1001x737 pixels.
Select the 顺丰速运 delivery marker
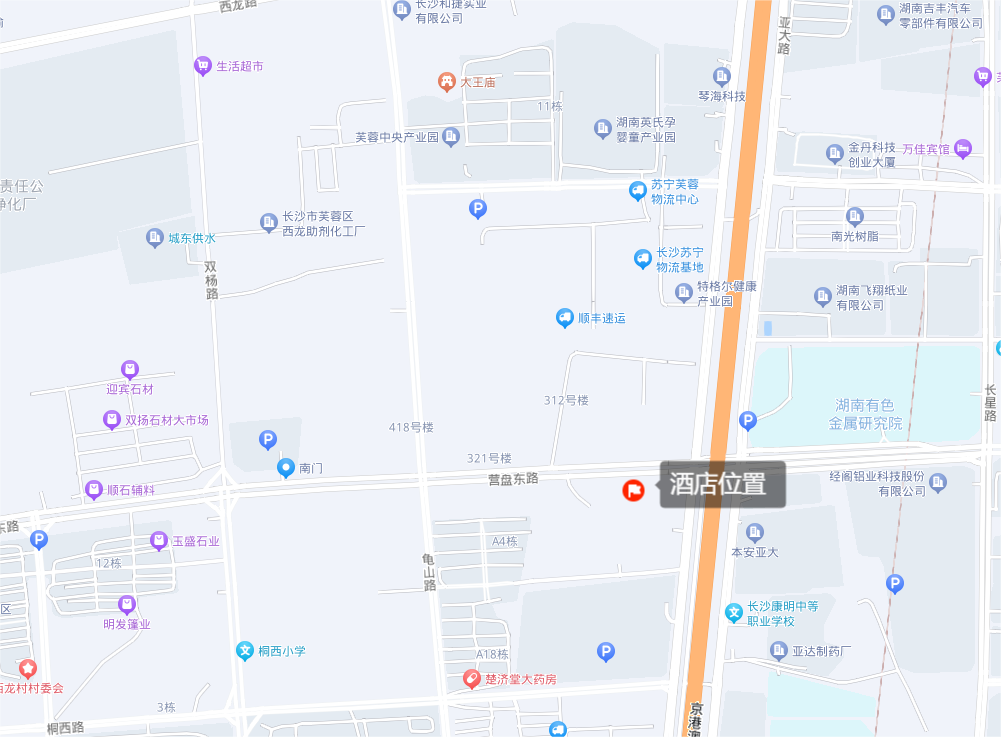(565, 318)
